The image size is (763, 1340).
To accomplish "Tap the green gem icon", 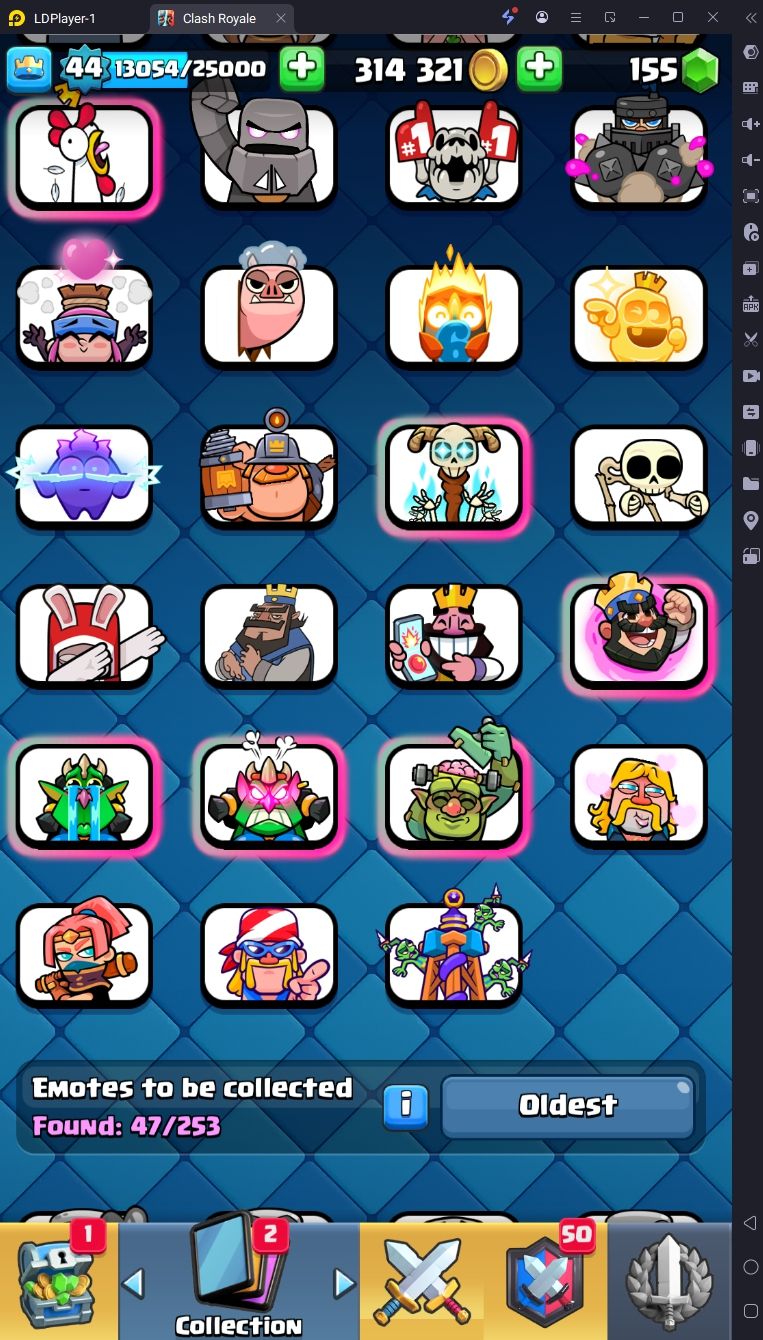I will (x=699, y=69).
